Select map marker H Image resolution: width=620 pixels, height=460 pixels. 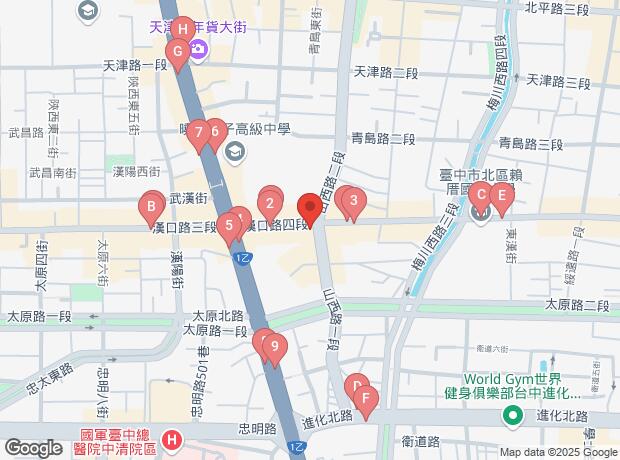click(x=183, y=31)
